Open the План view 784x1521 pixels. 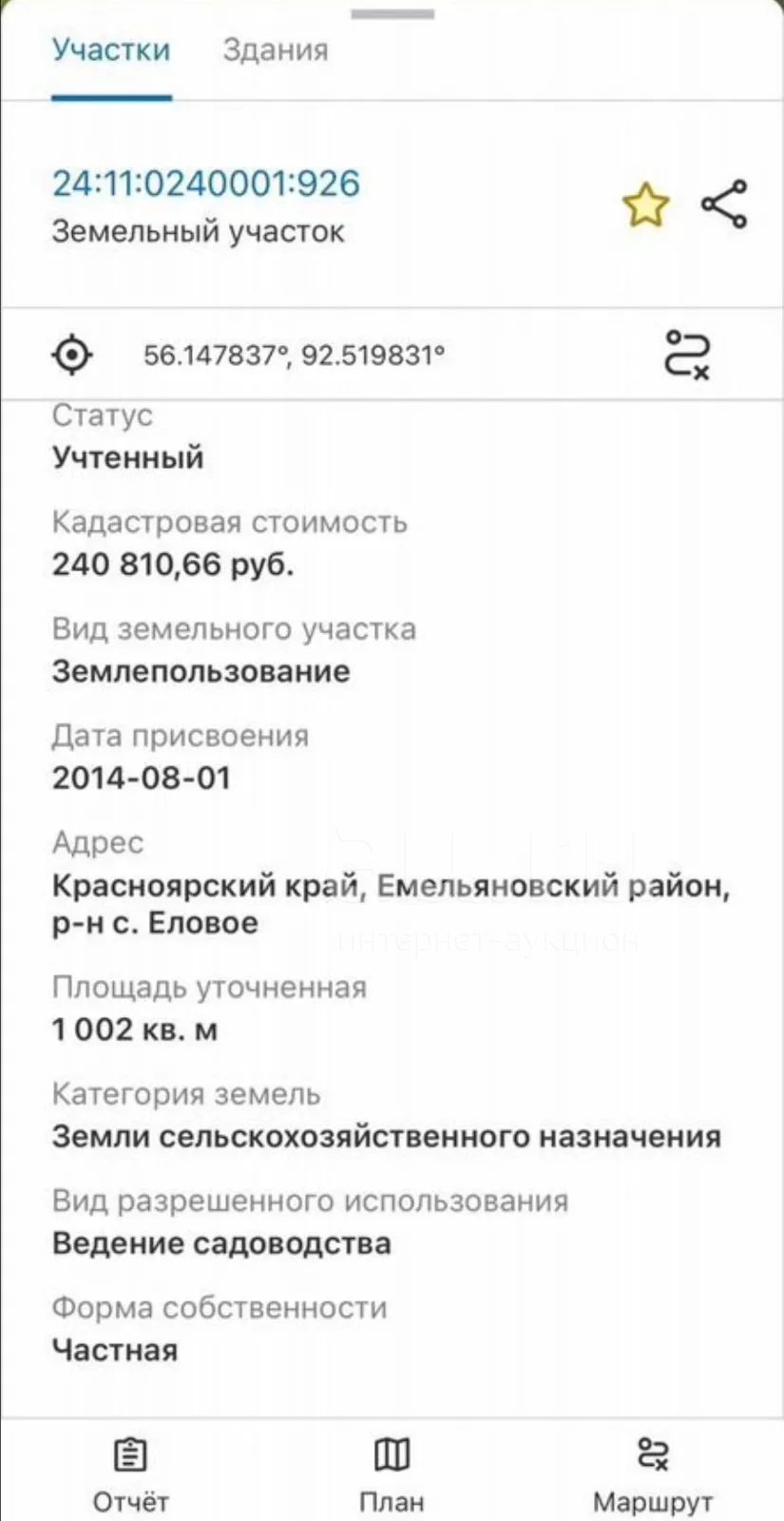(x=392, y=1474)
